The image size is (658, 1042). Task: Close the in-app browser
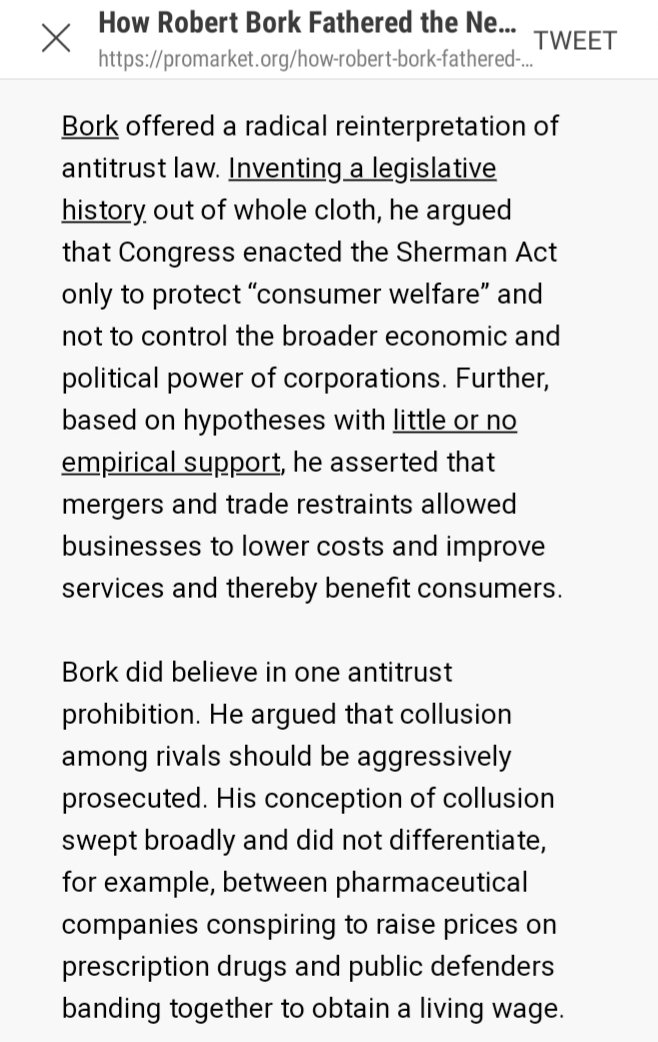[x=55, y=39]
